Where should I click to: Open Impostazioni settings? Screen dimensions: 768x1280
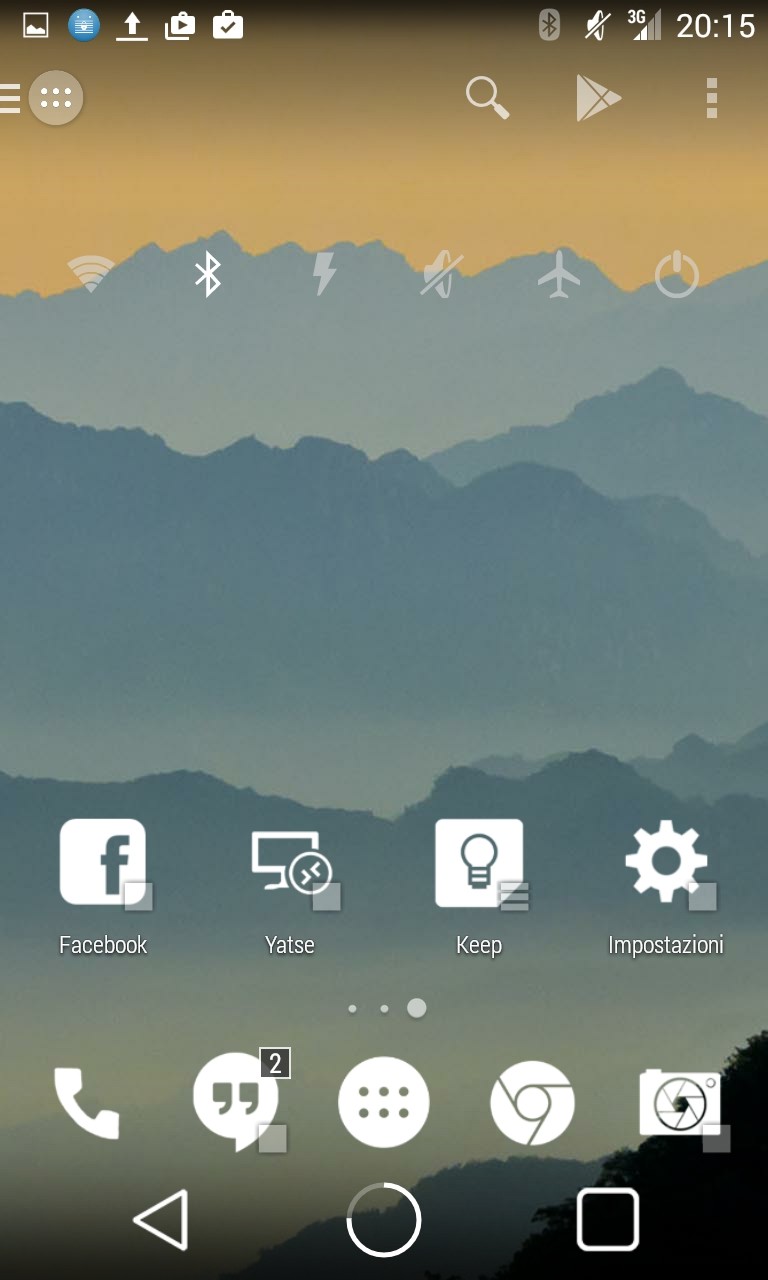pos(666,862)
